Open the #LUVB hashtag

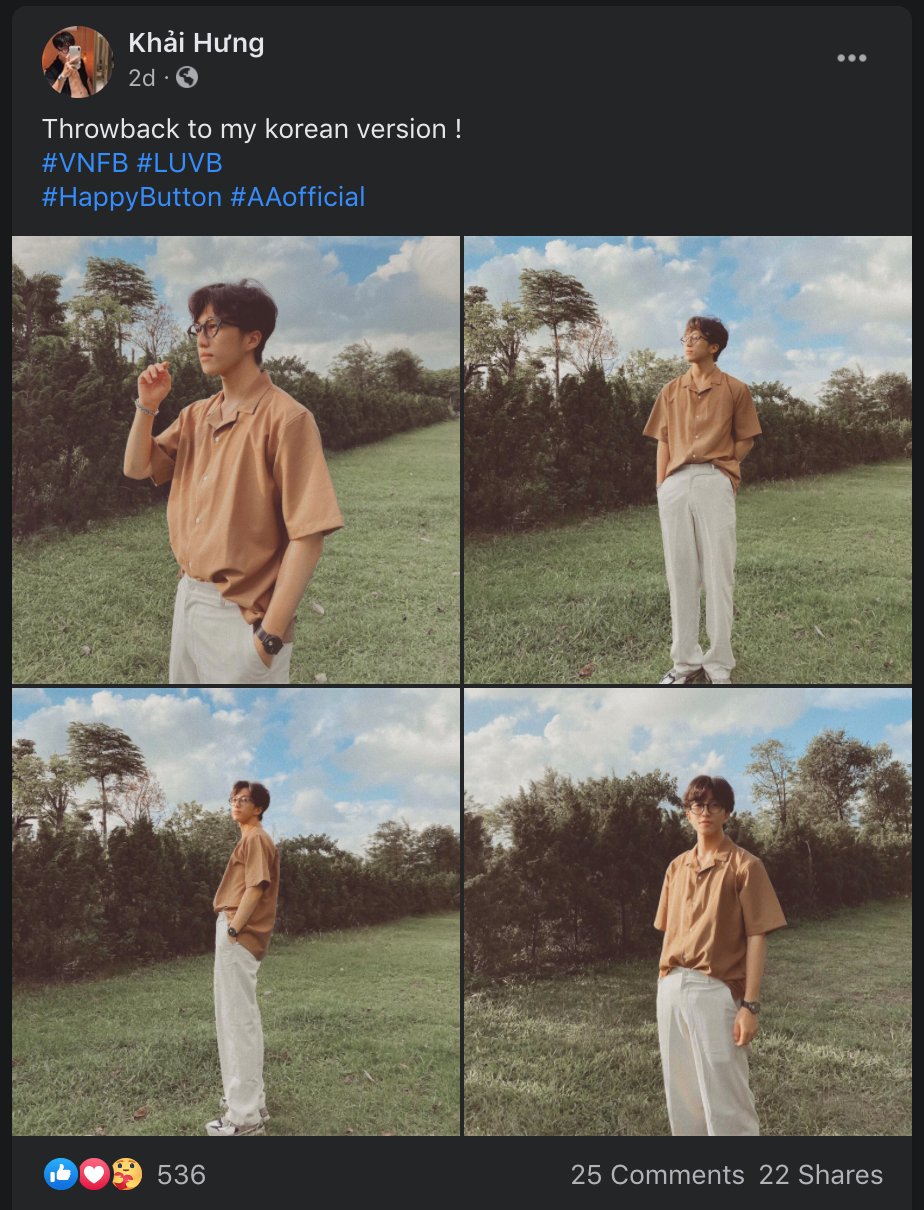pyautogui.click(x=179, y=163)
